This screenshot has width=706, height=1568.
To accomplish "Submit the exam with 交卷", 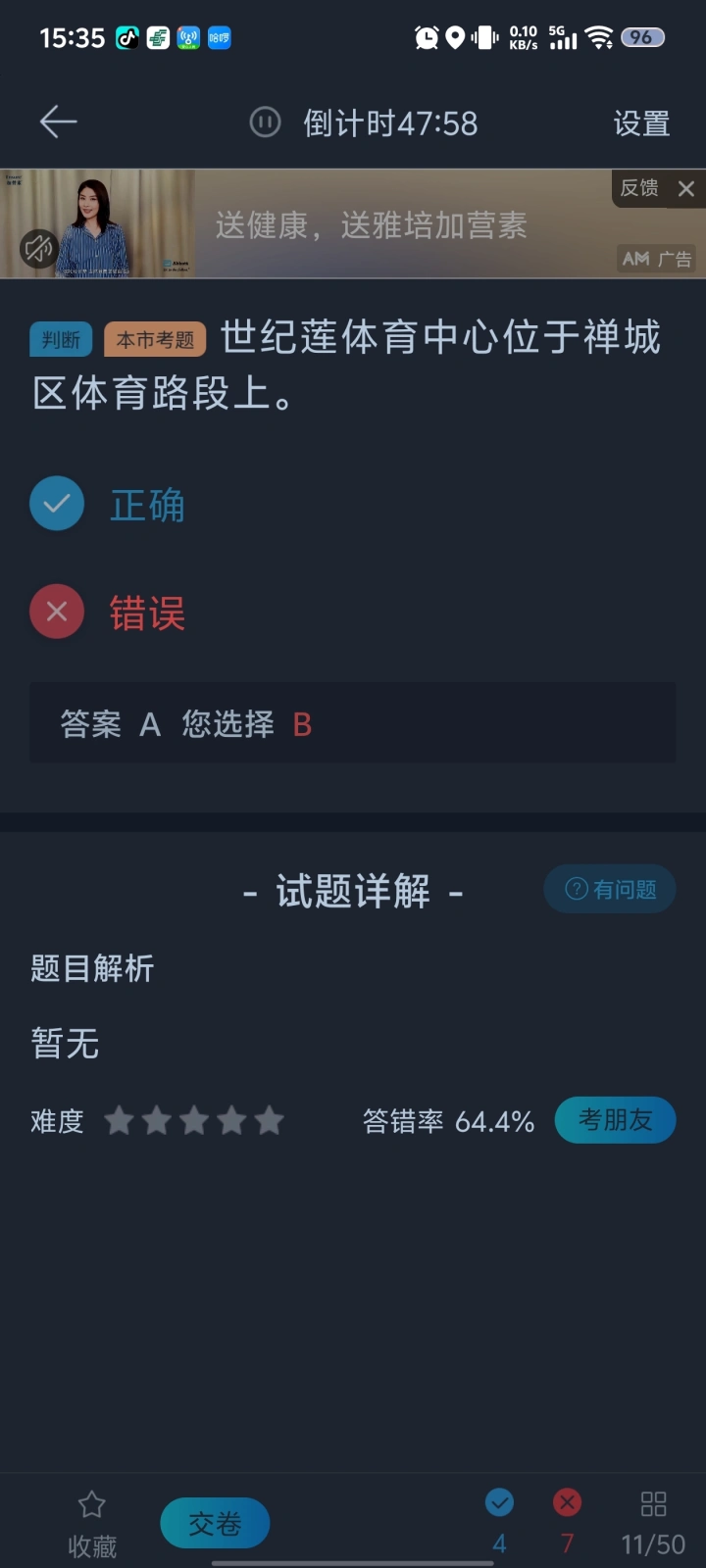I will click(x=215, y=1523).
